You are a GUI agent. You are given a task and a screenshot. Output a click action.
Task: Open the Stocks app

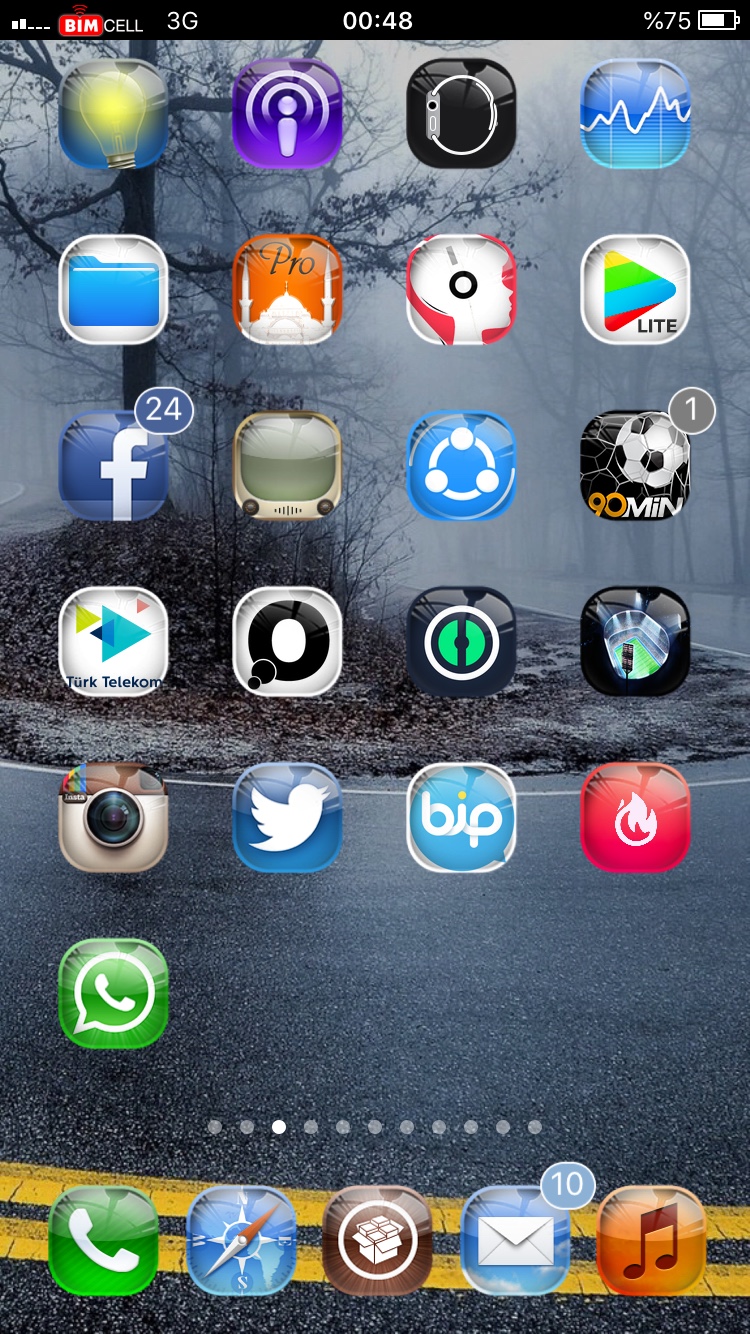coord(635,113)
